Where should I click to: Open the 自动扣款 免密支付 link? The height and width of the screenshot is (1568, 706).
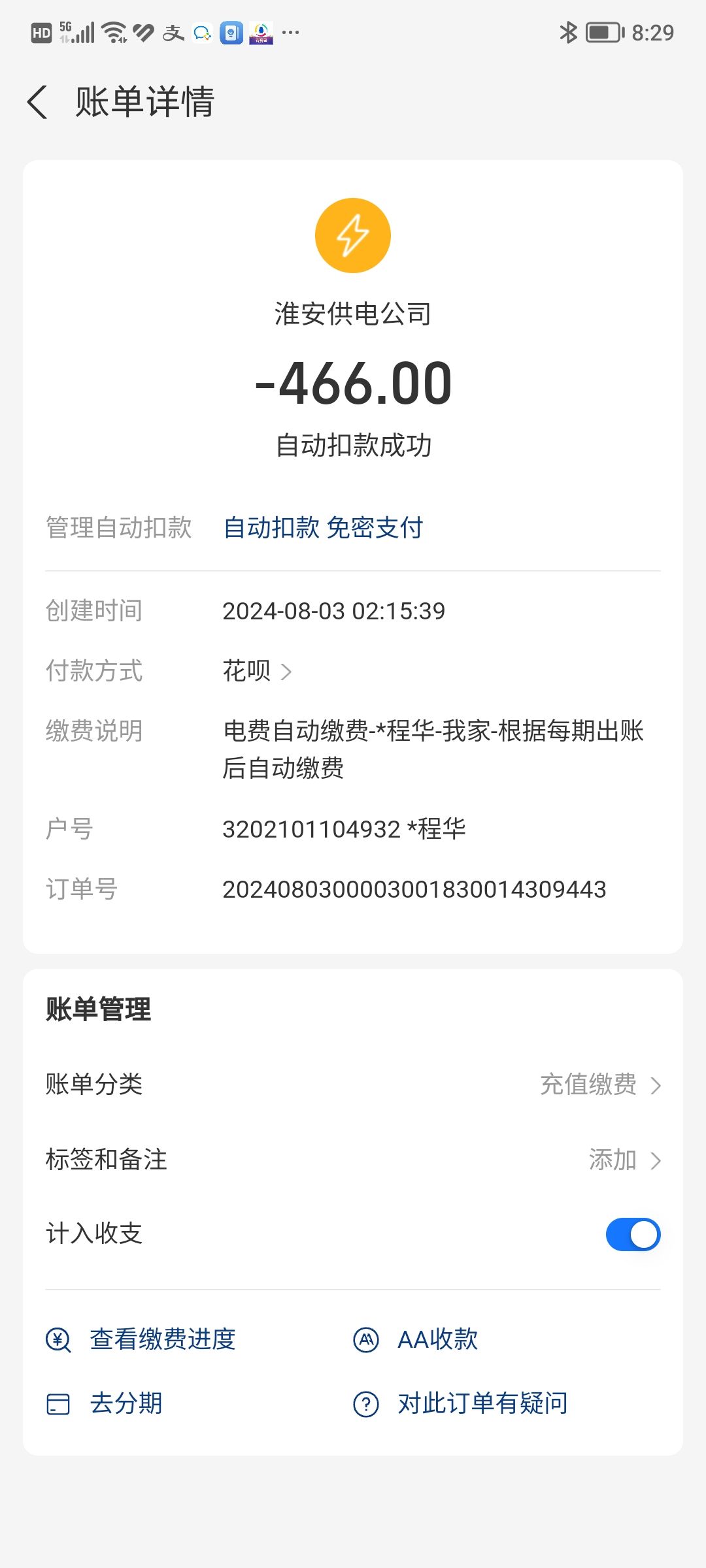323,527
